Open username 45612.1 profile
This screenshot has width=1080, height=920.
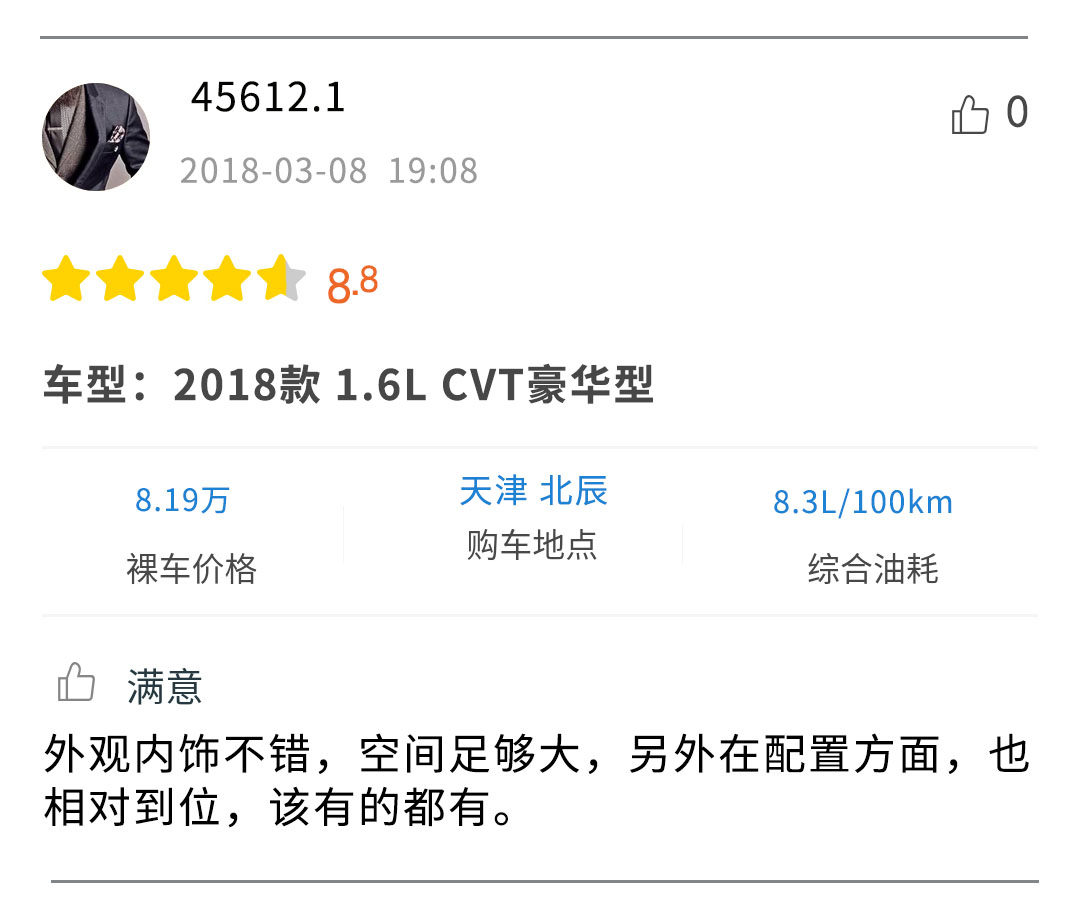point(267,98)
